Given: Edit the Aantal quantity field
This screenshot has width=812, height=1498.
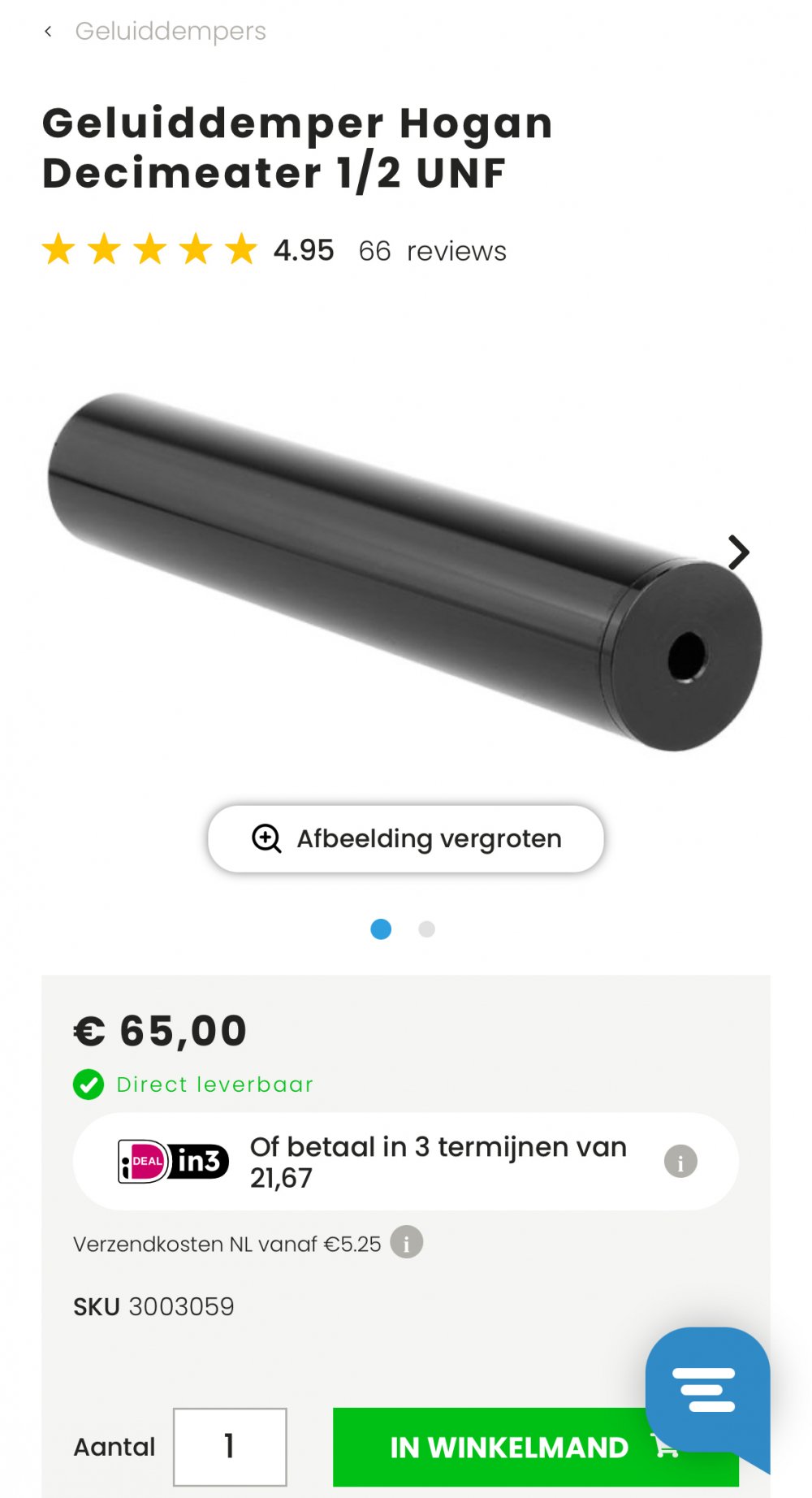Looking at the screenshot, I should point(230,1447).
